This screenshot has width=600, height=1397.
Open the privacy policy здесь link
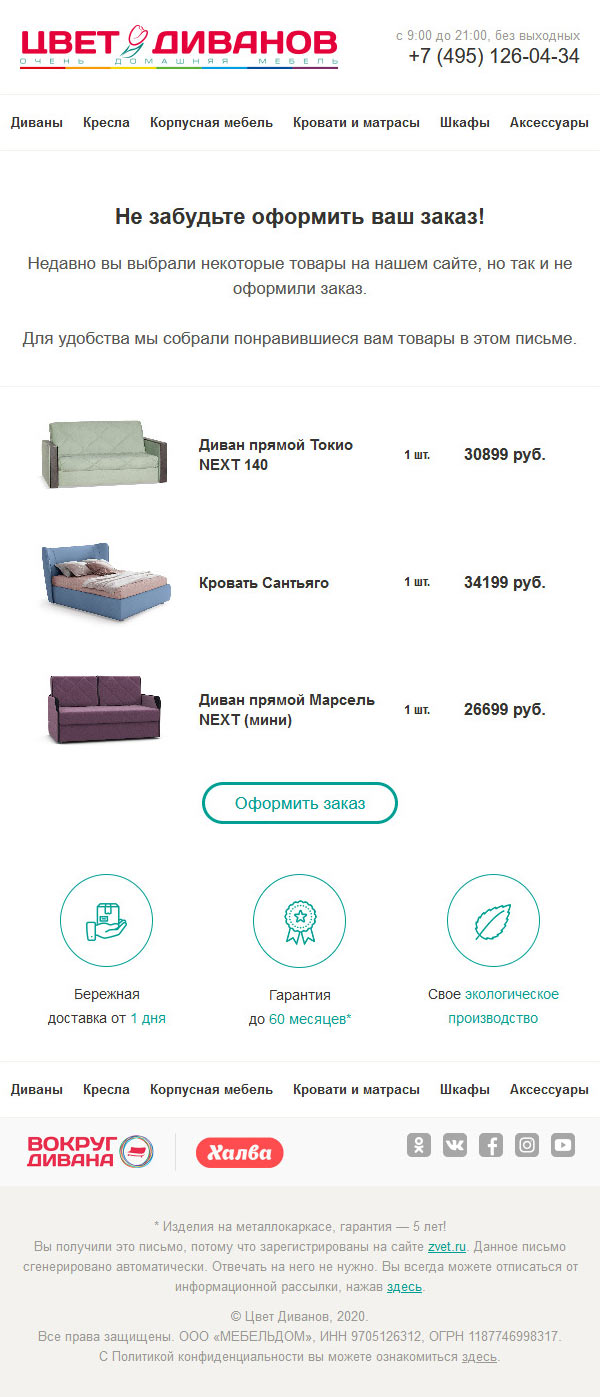[x=479, y=1357]
